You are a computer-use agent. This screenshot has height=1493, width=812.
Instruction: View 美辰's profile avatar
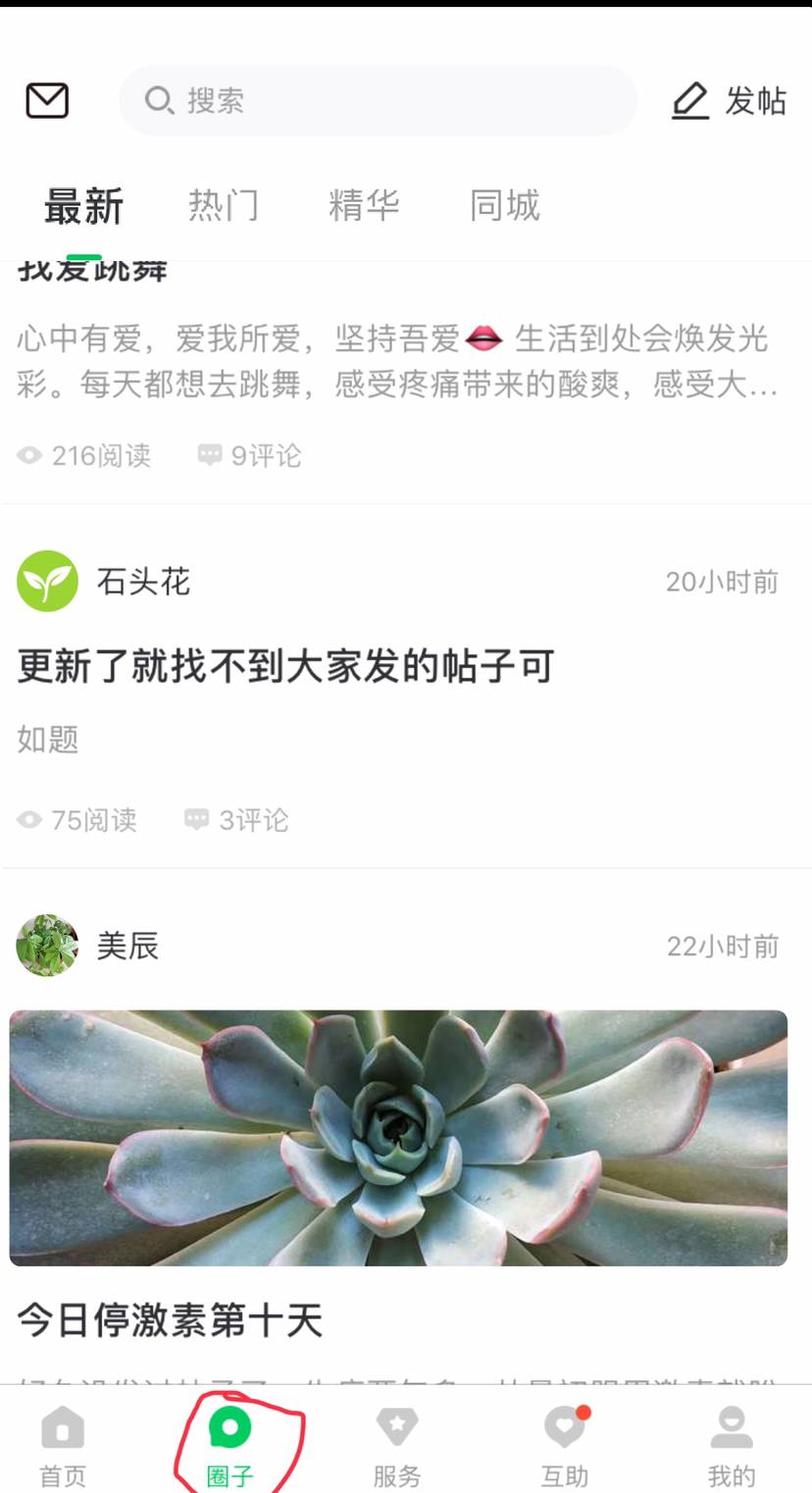tap(47, 946)
